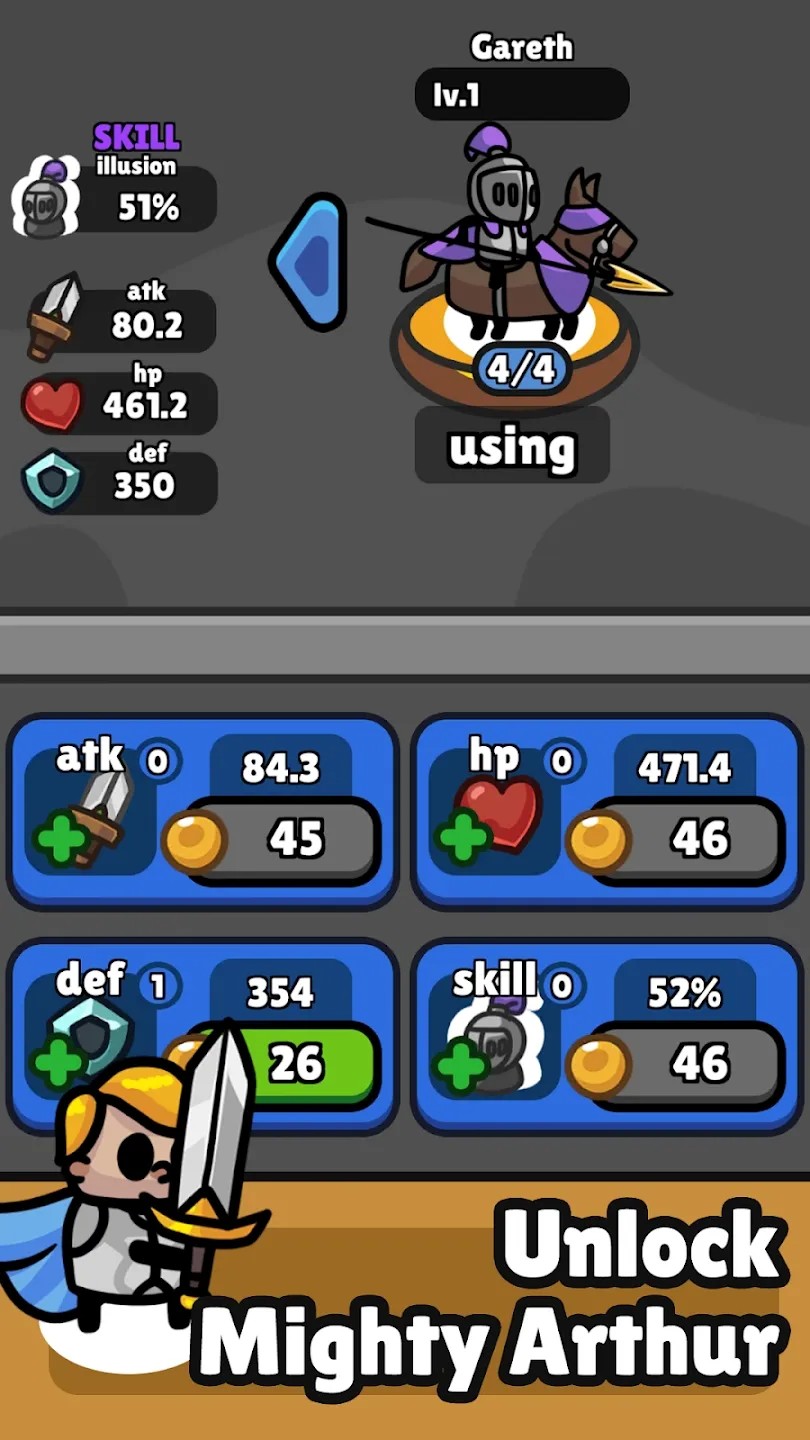The height and width of the screenshot is (1440, 810).
Task: Tap the using button under Gareth
Action: tap(512, 446)
